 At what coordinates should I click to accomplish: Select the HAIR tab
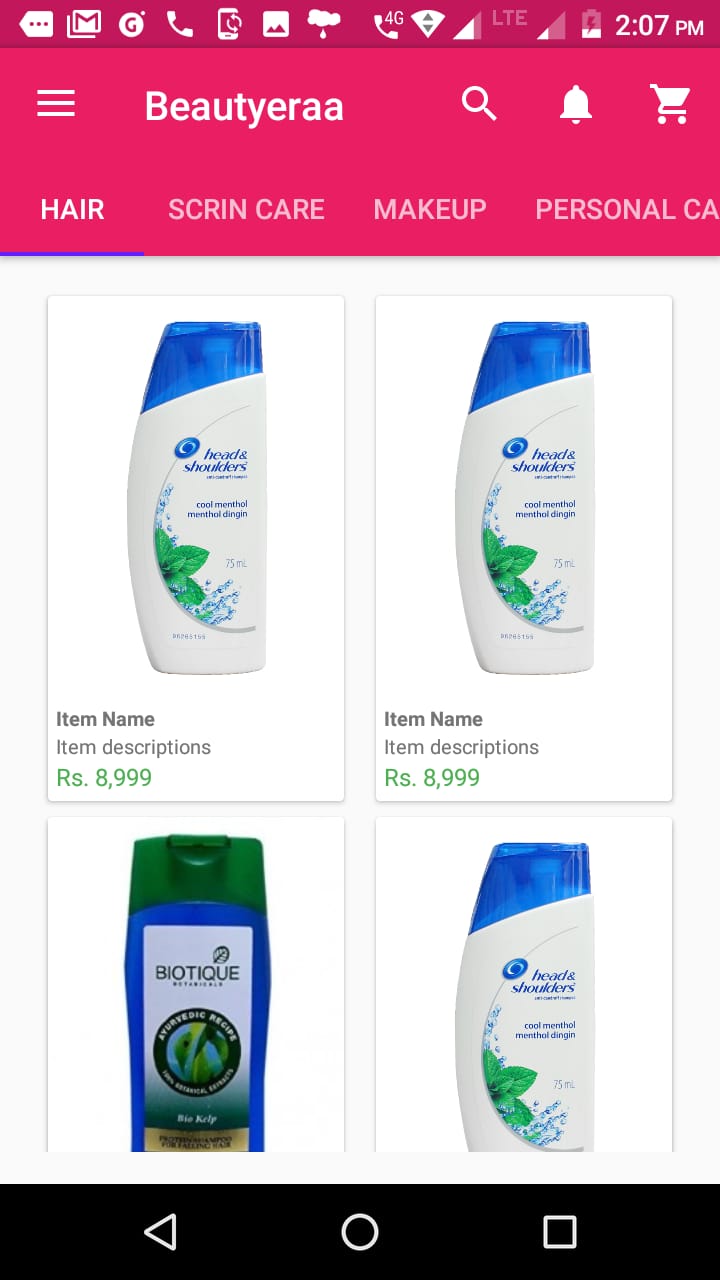point(72,209)
